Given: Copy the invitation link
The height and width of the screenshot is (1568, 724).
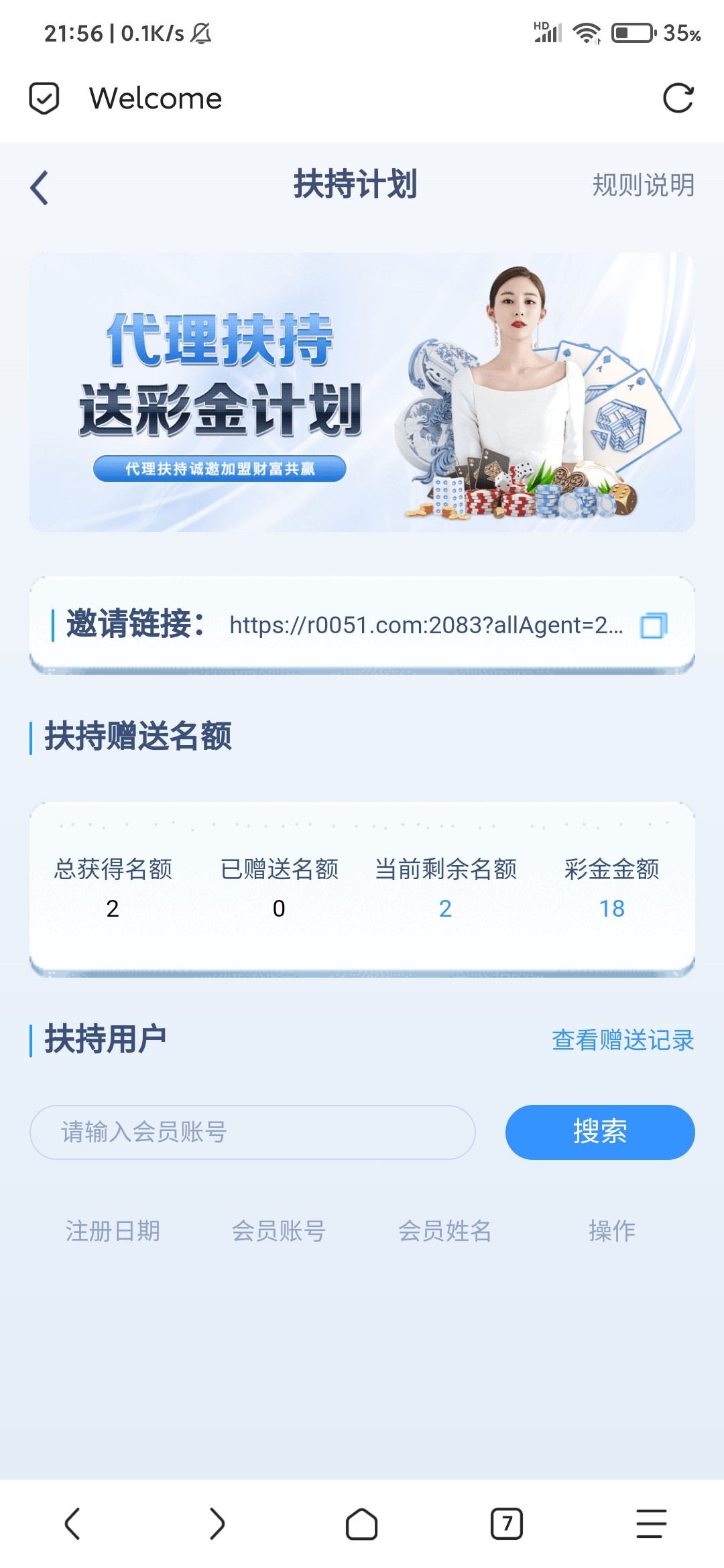Looking at the screenshot, I should pyautogui.click(x=653, y=625).
